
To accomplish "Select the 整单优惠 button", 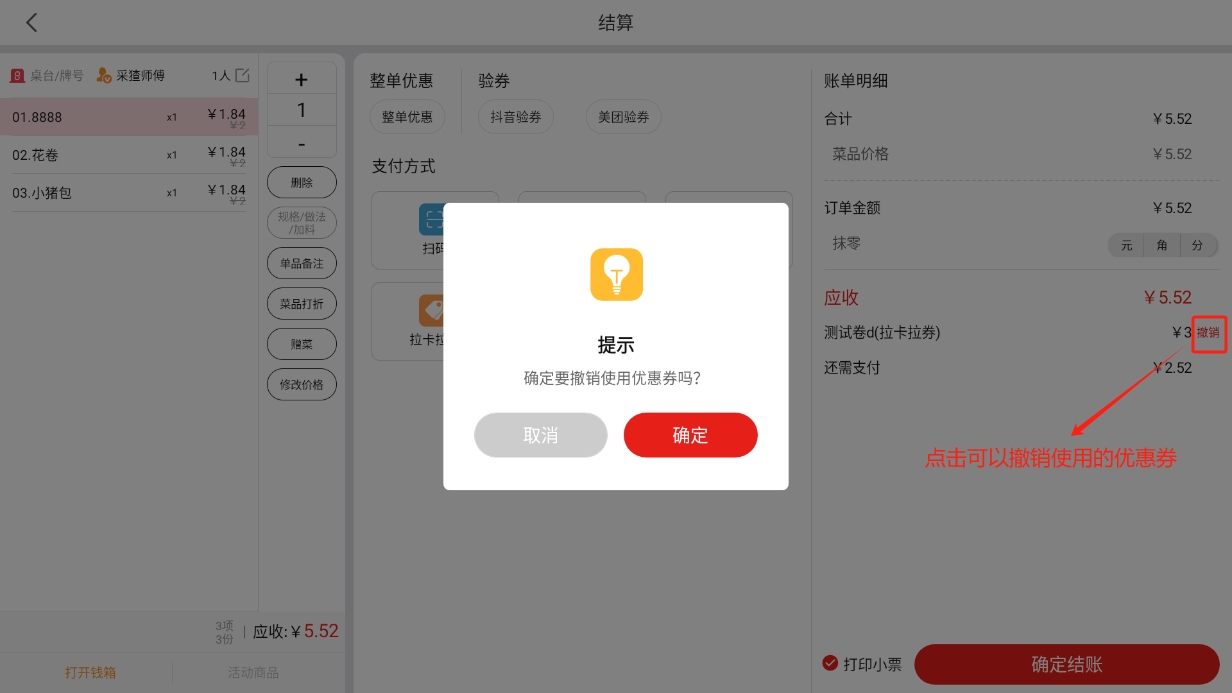I will point(407,117).
